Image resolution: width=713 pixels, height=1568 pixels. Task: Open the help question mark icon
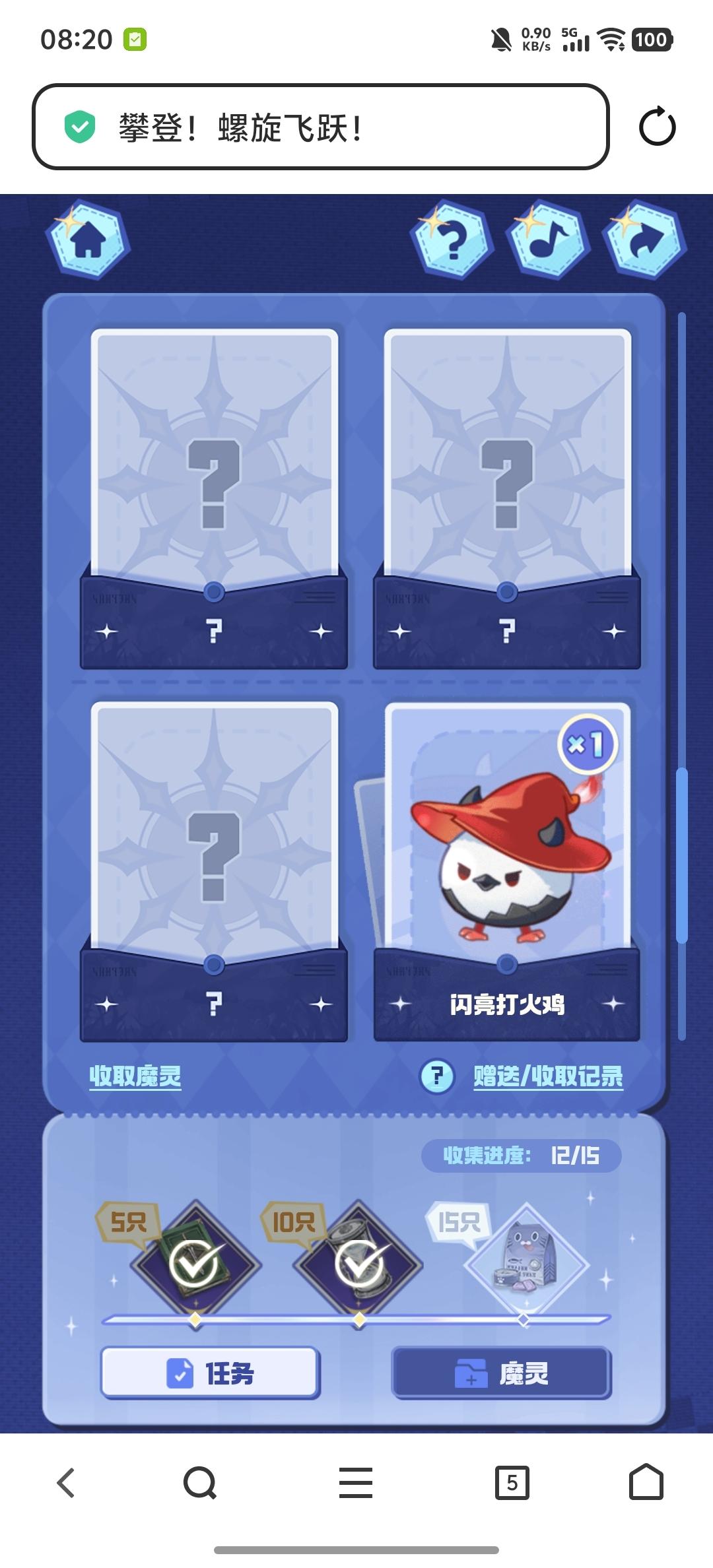click(452, 241)
